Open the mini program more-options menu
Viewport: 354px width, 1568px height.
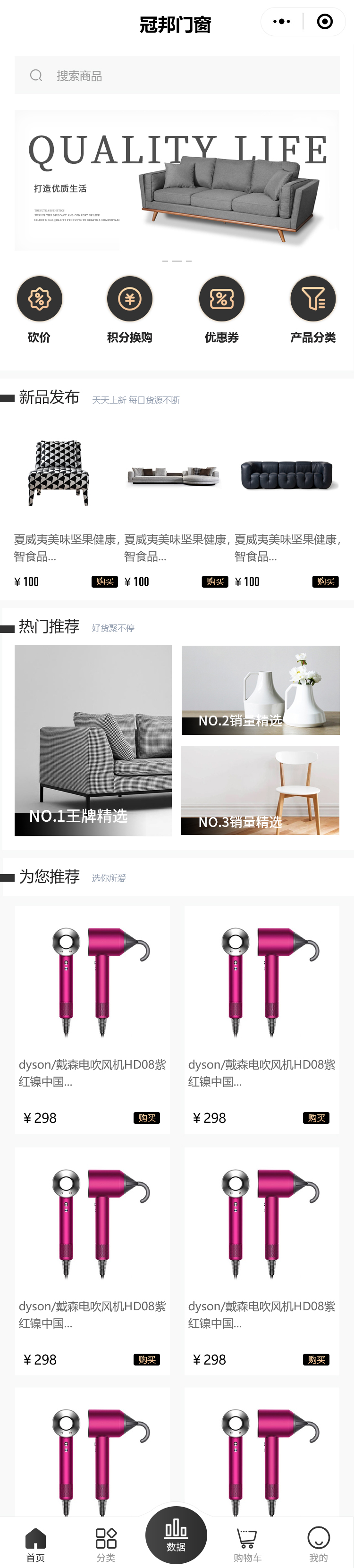282,22
